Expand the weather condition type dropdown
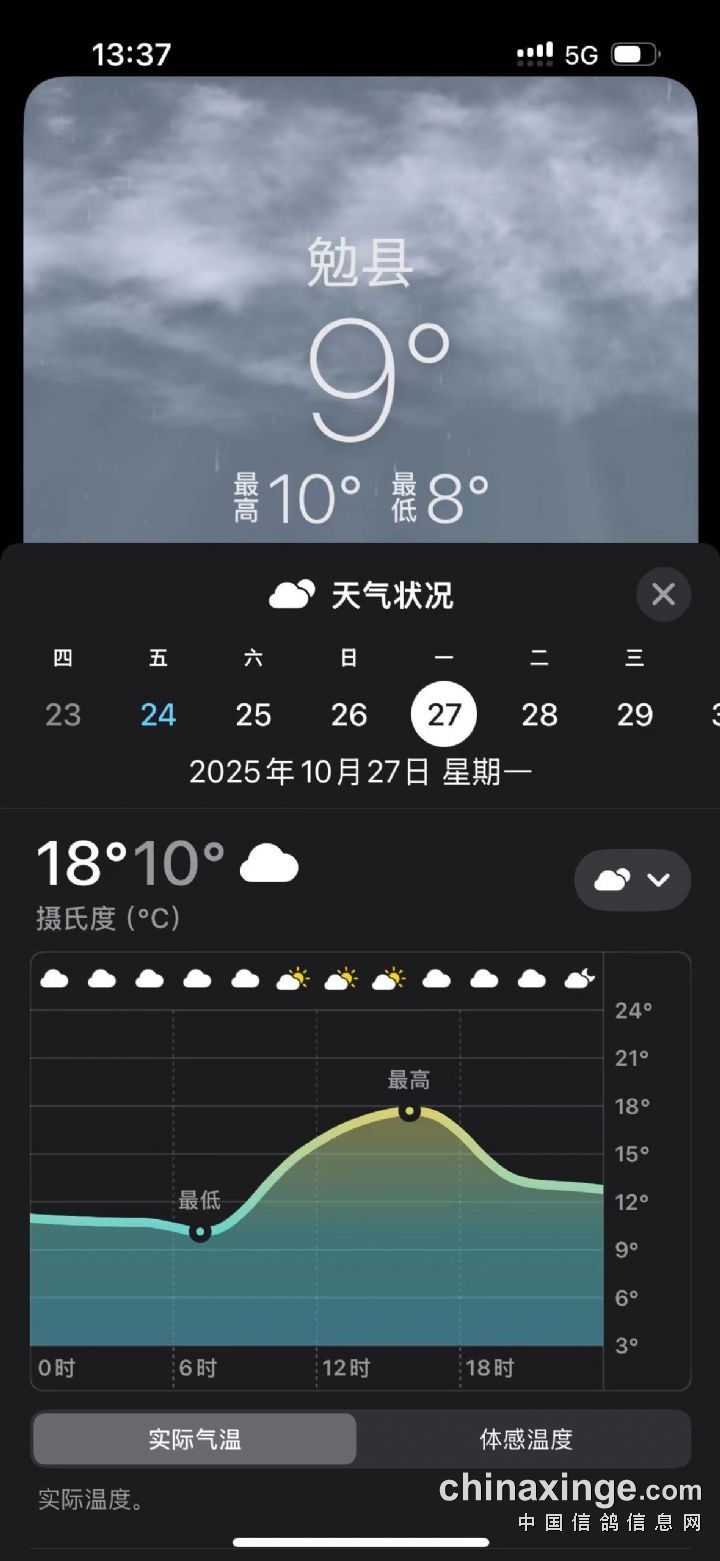720x1561 pixels. pyautogui.click(x=632, y=880)
